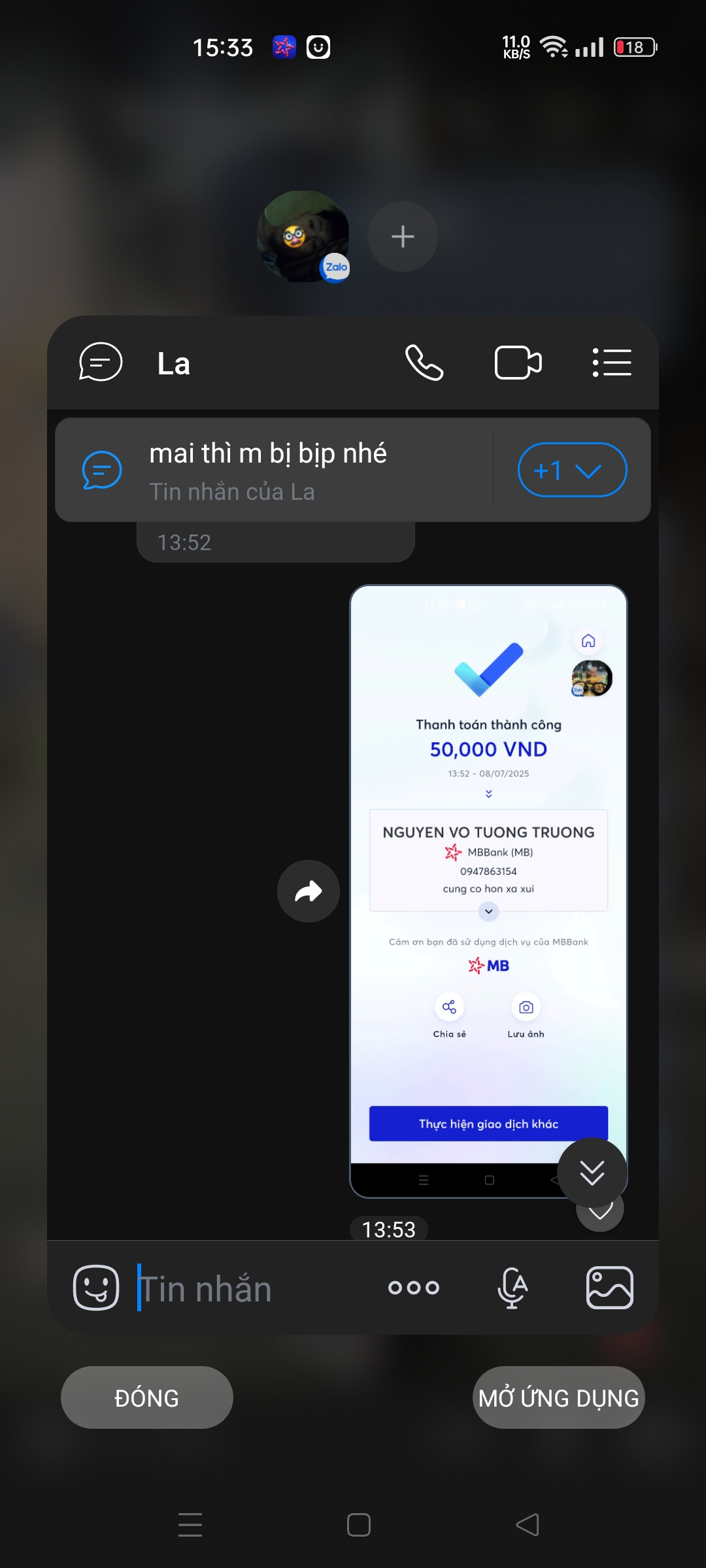Forward the payment screenshot image
Viewport: 706px width, 1568px height.
(x=309, y=891)
